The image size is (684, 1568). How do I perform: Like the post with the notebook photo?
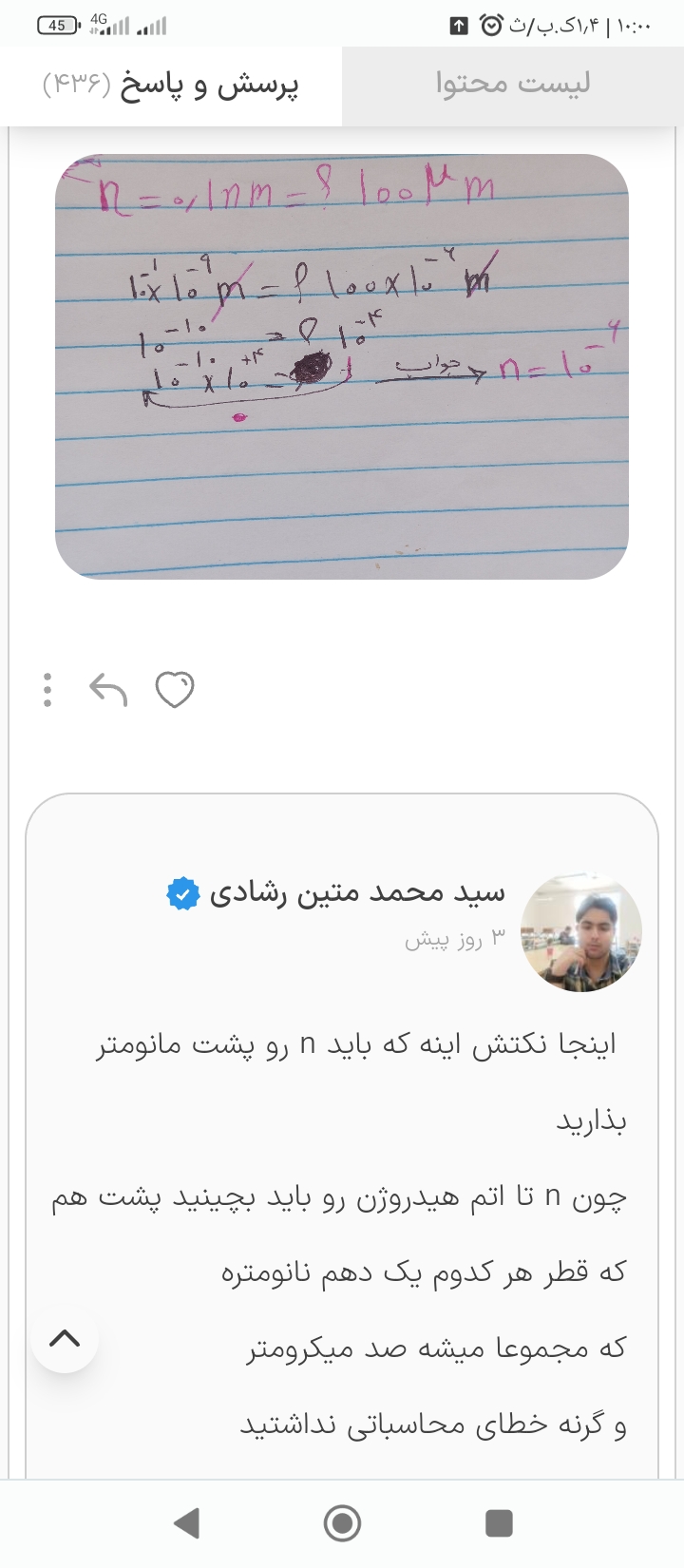click(175, 690)
